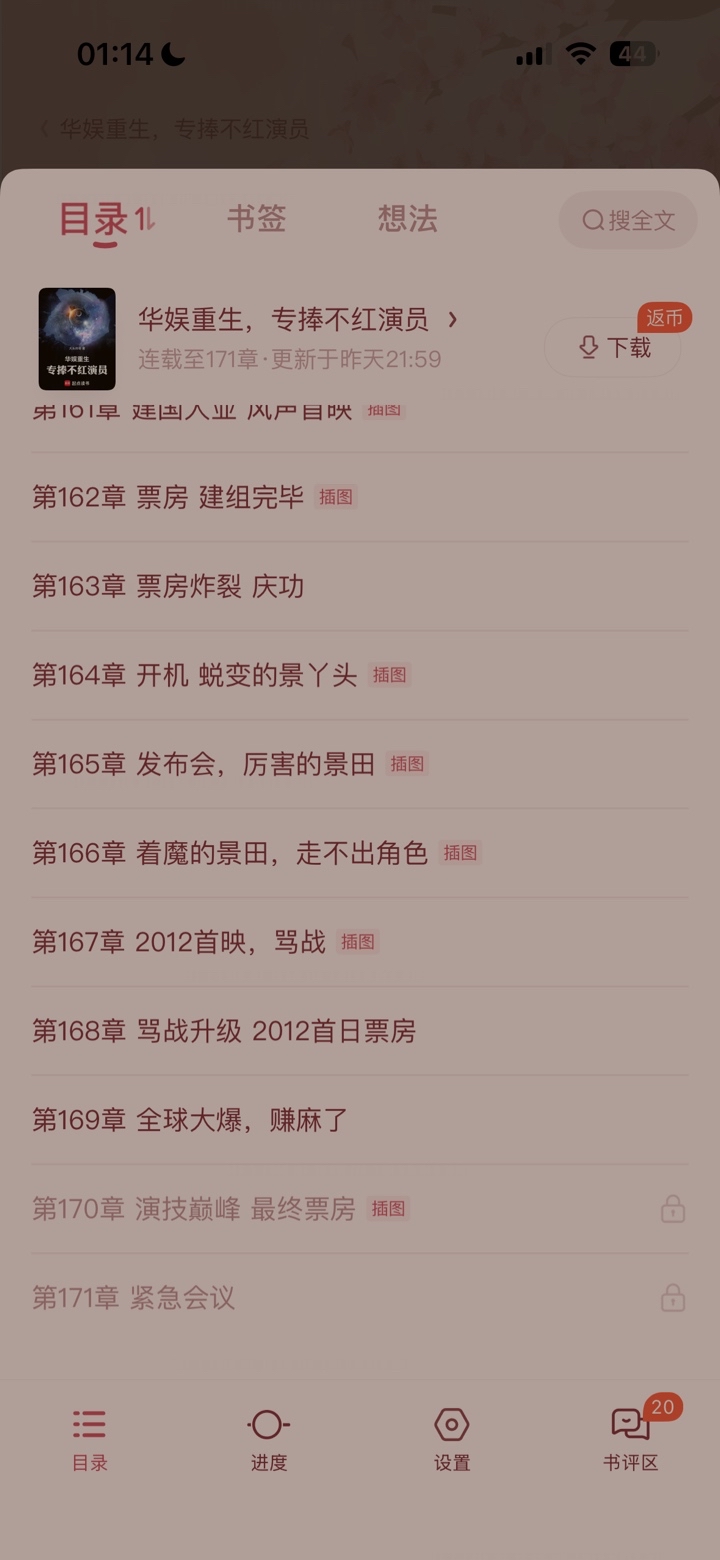Open book details for 华娱重生，专捧不红演员
Screen dimensions: 720x1560
(x=297, y=320)
